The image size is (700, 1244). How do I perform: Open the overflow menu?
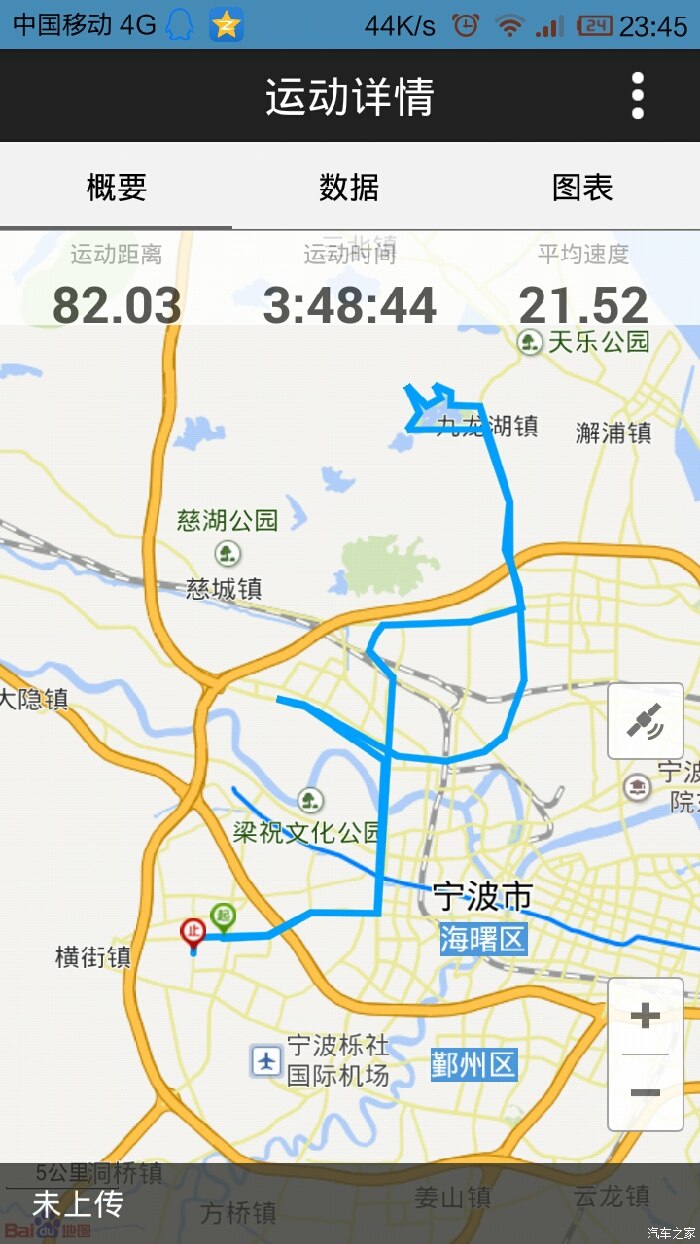(x=638, y=96)
